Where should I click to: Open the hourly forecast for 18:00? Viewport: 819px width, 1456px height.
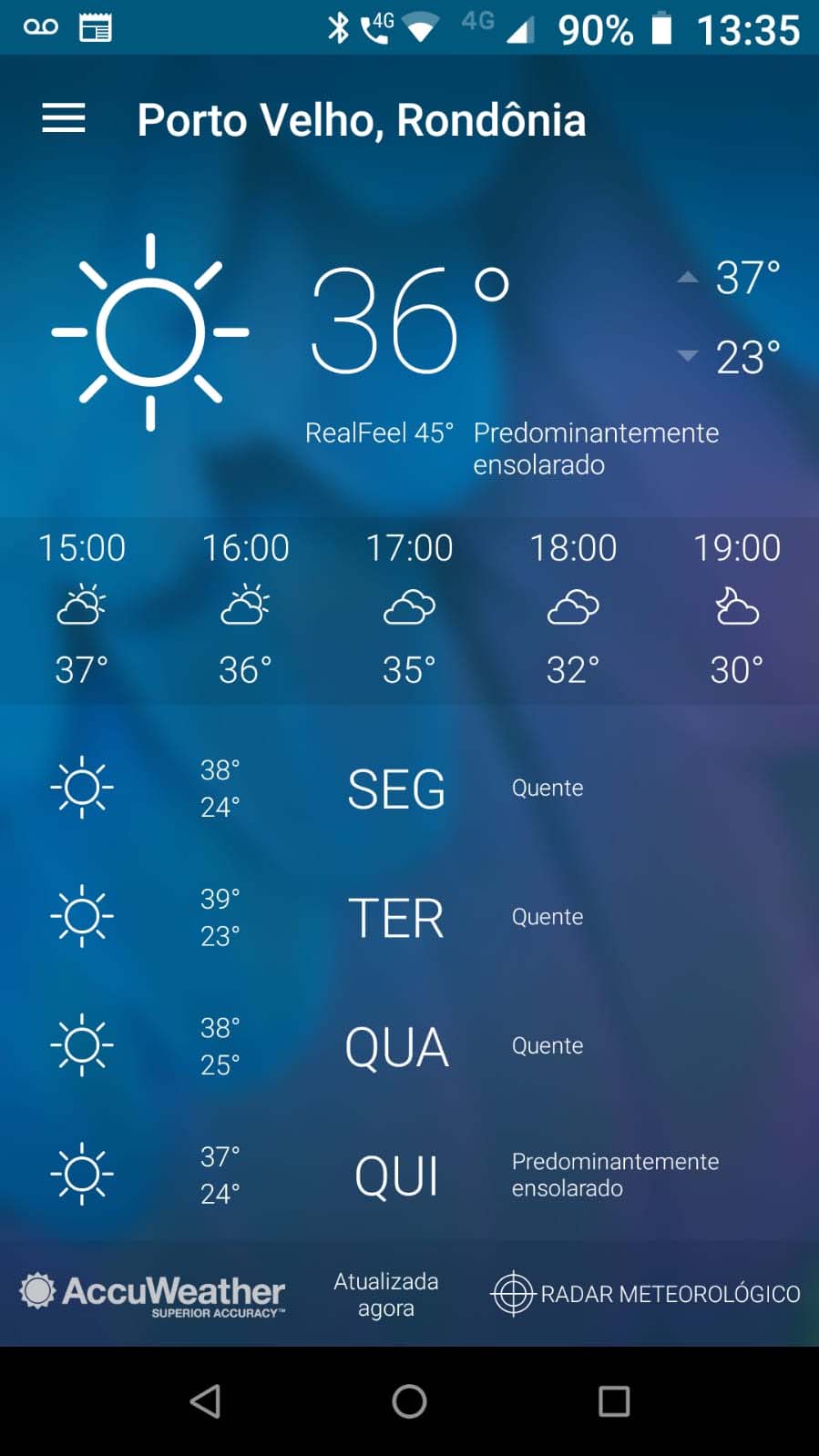[573, 608]
